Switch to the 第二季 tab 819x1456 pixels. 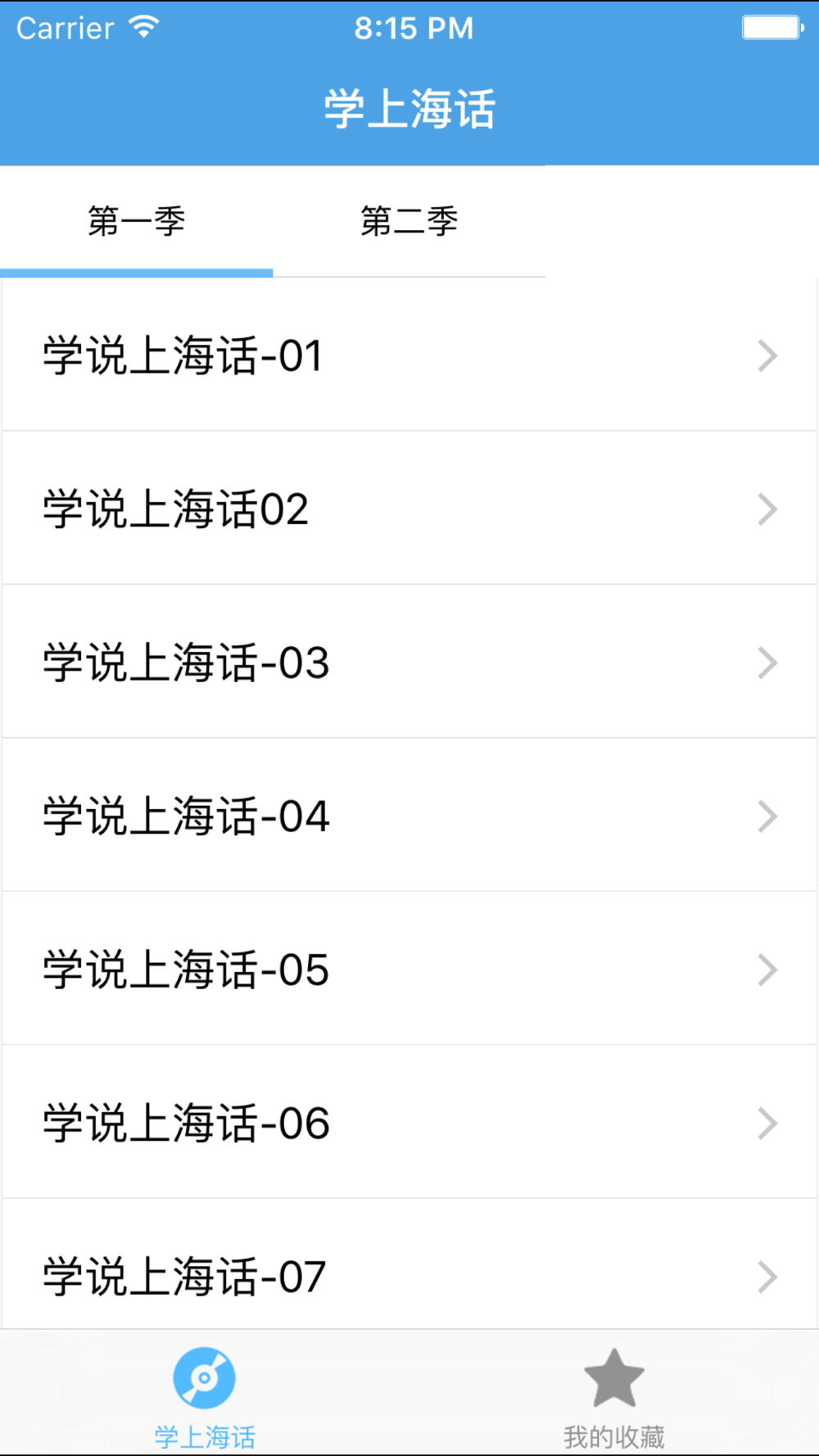pos(409,222)
